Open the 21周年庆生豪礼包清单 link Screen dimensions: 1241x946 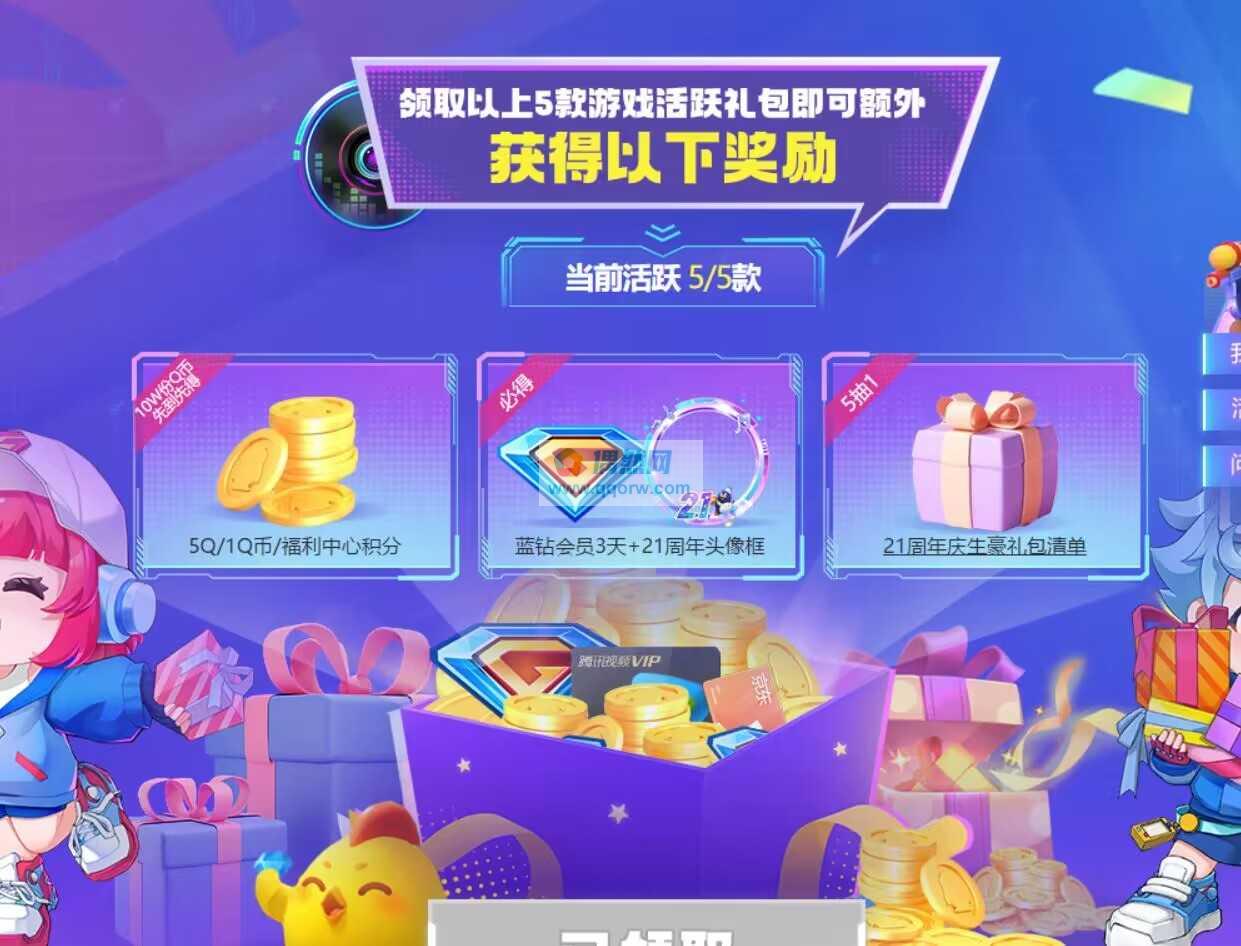coord(984,547)
